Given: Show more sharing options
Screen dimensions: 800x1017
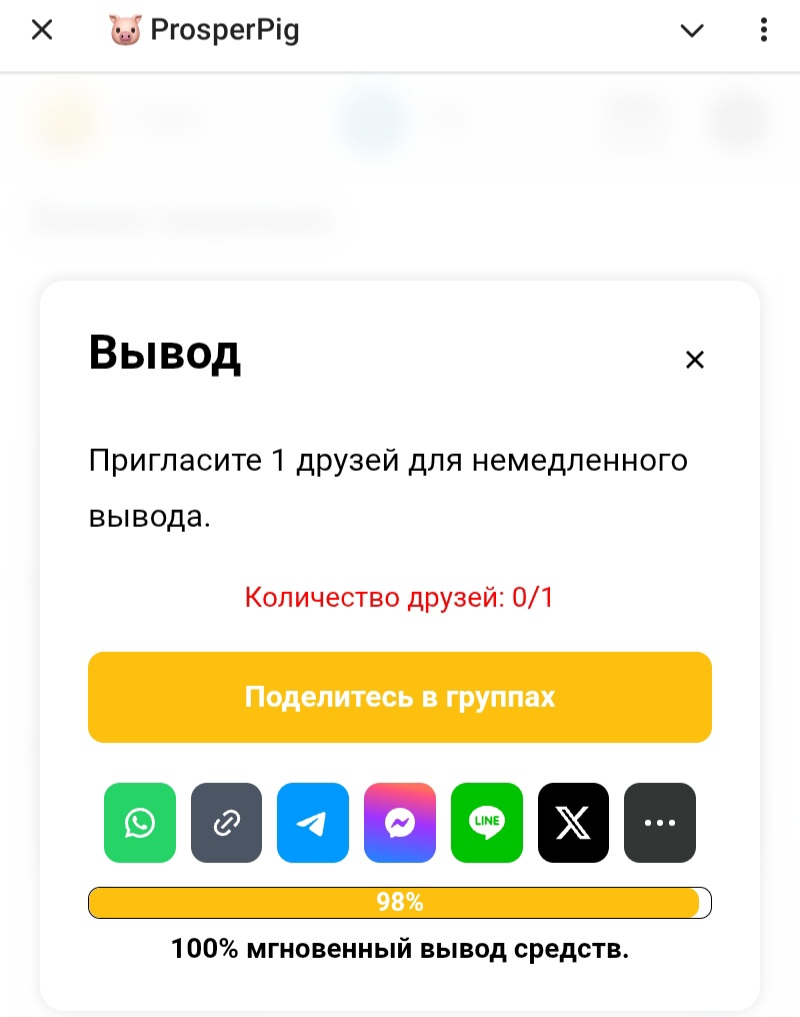Looking at the screenshot, I should [660, 823].
